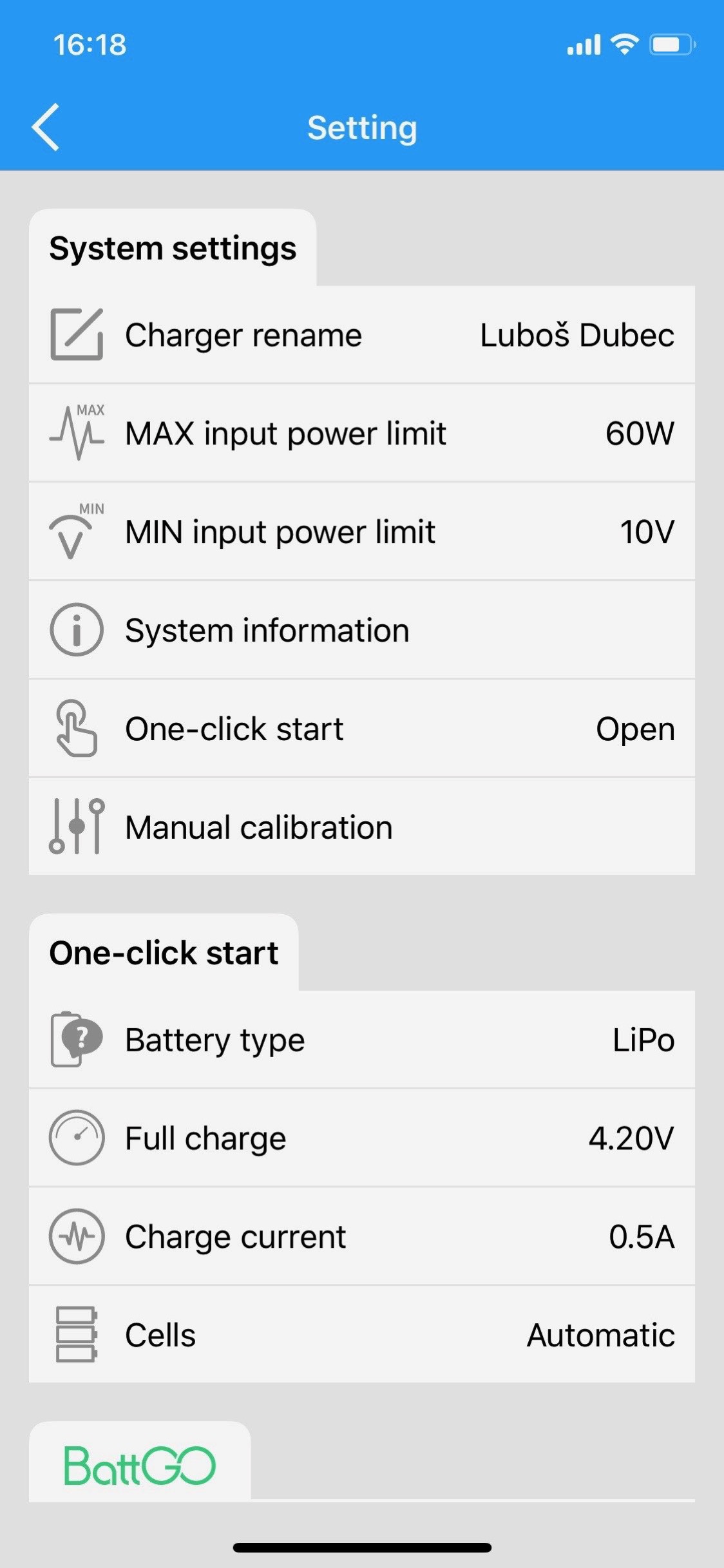
Task: Open One-click start row showing Open
Action: pyautogui.click(x=362, y=729)
